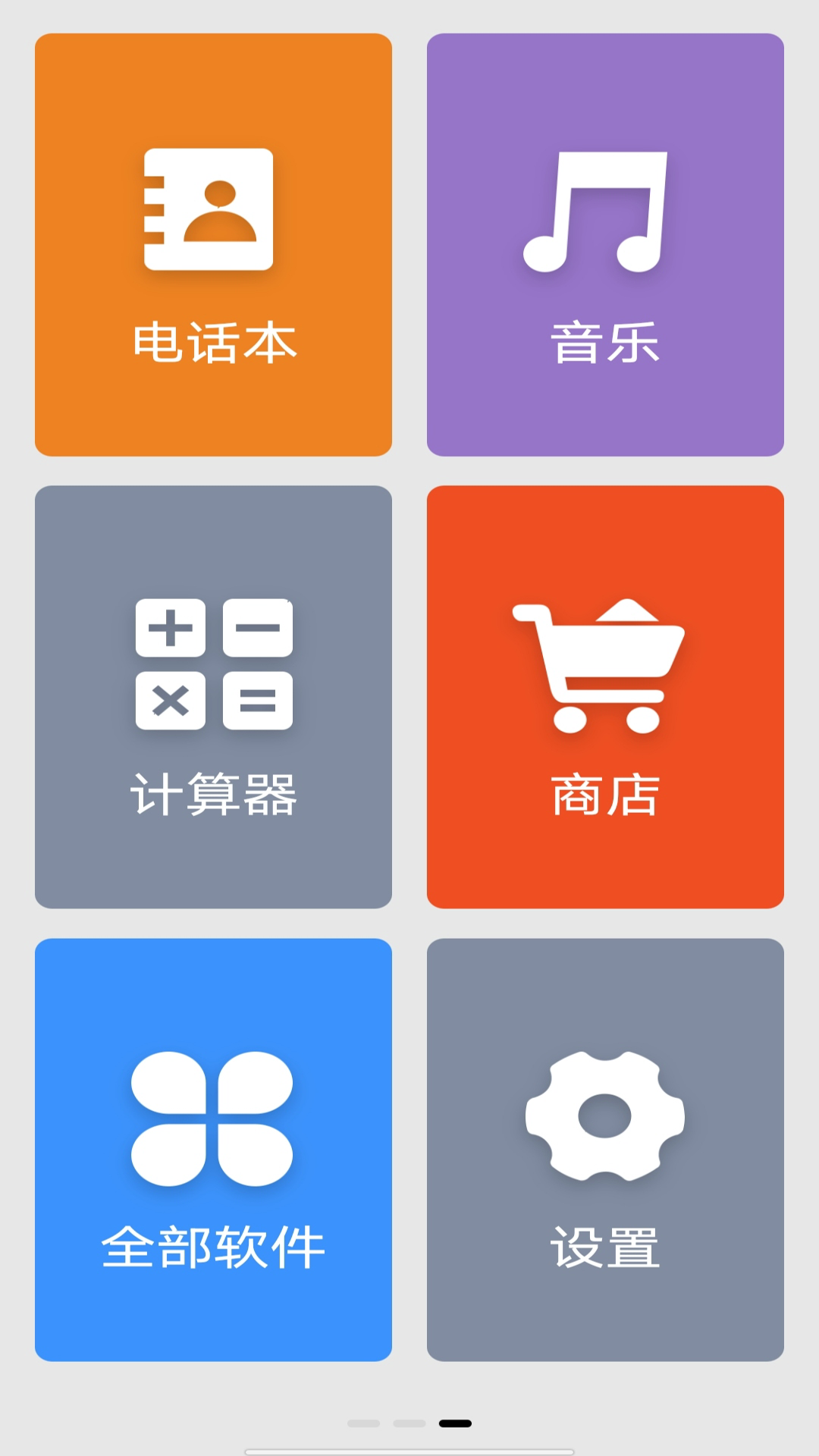Open the 计算器 calculator tile
The image size is (819, 1456).
213,696
